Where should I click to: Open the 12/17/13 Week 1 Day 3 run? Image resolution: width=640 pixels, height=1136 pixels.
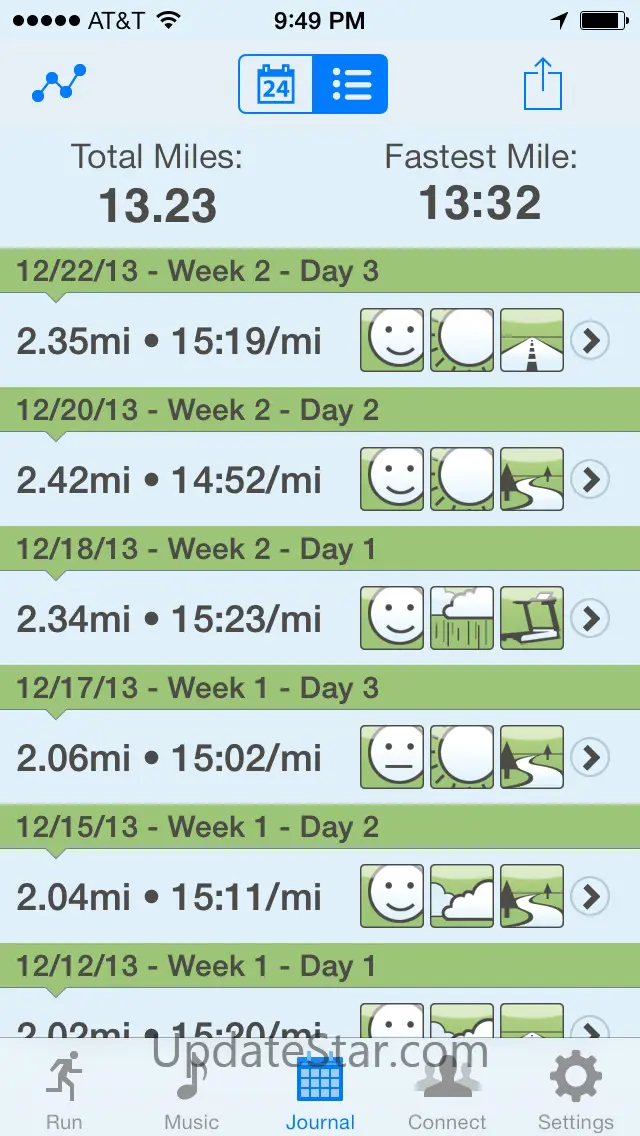pyautogui.click(x=590, y=757)
